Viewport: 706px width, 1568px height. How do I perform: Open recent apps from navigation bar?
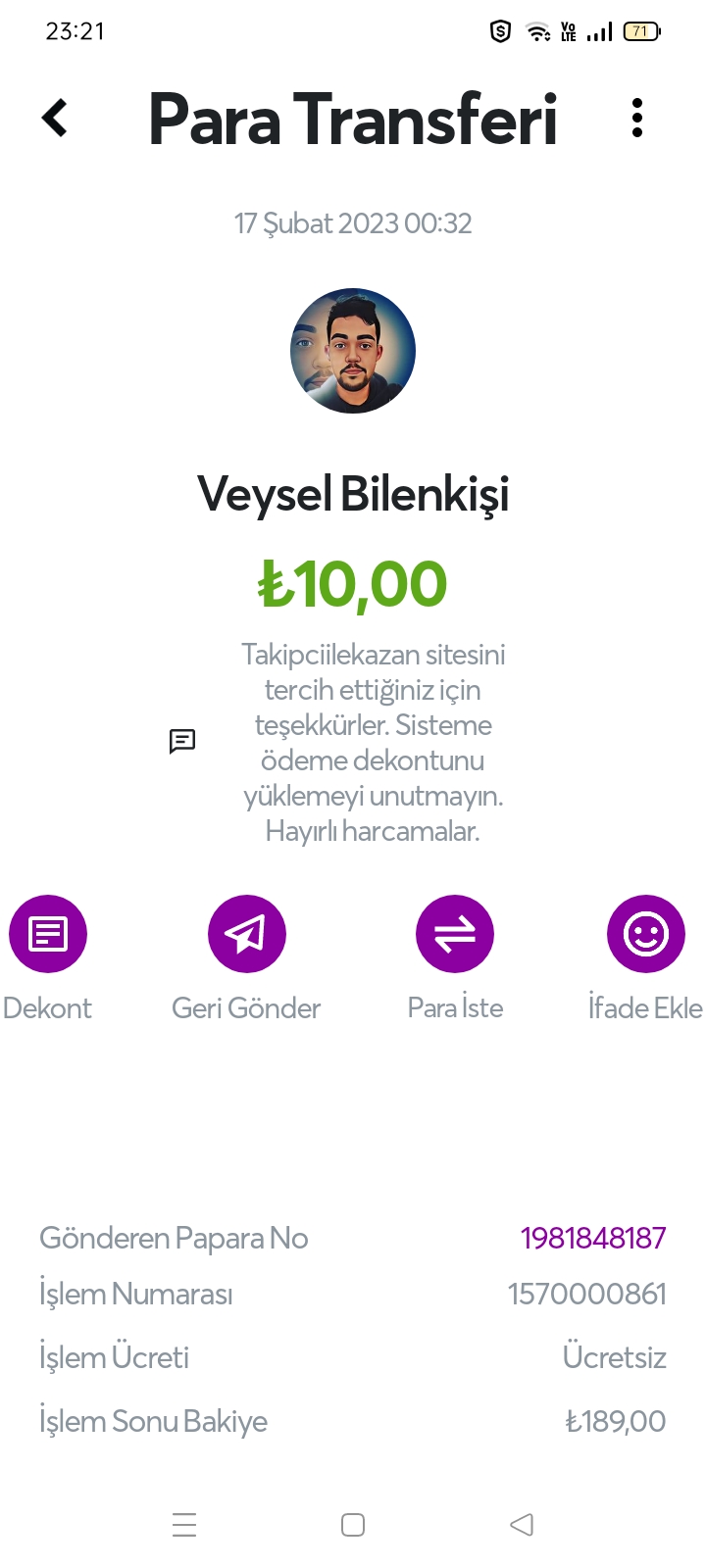[184, 1525]
